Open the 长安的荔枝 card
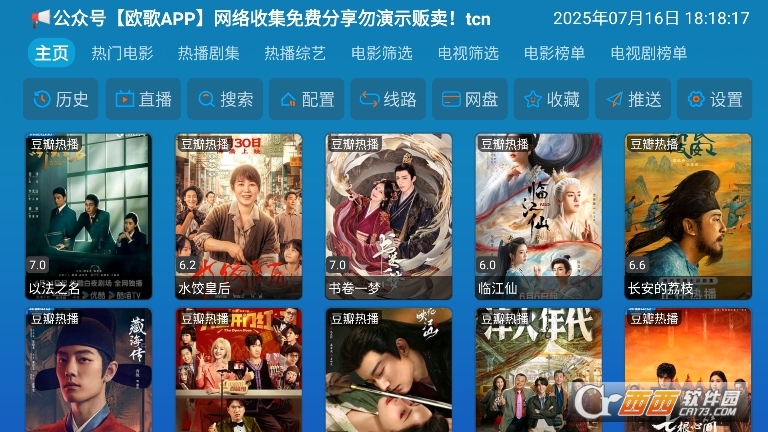Viewport: 768px width, 432px height. coord(688,215)
